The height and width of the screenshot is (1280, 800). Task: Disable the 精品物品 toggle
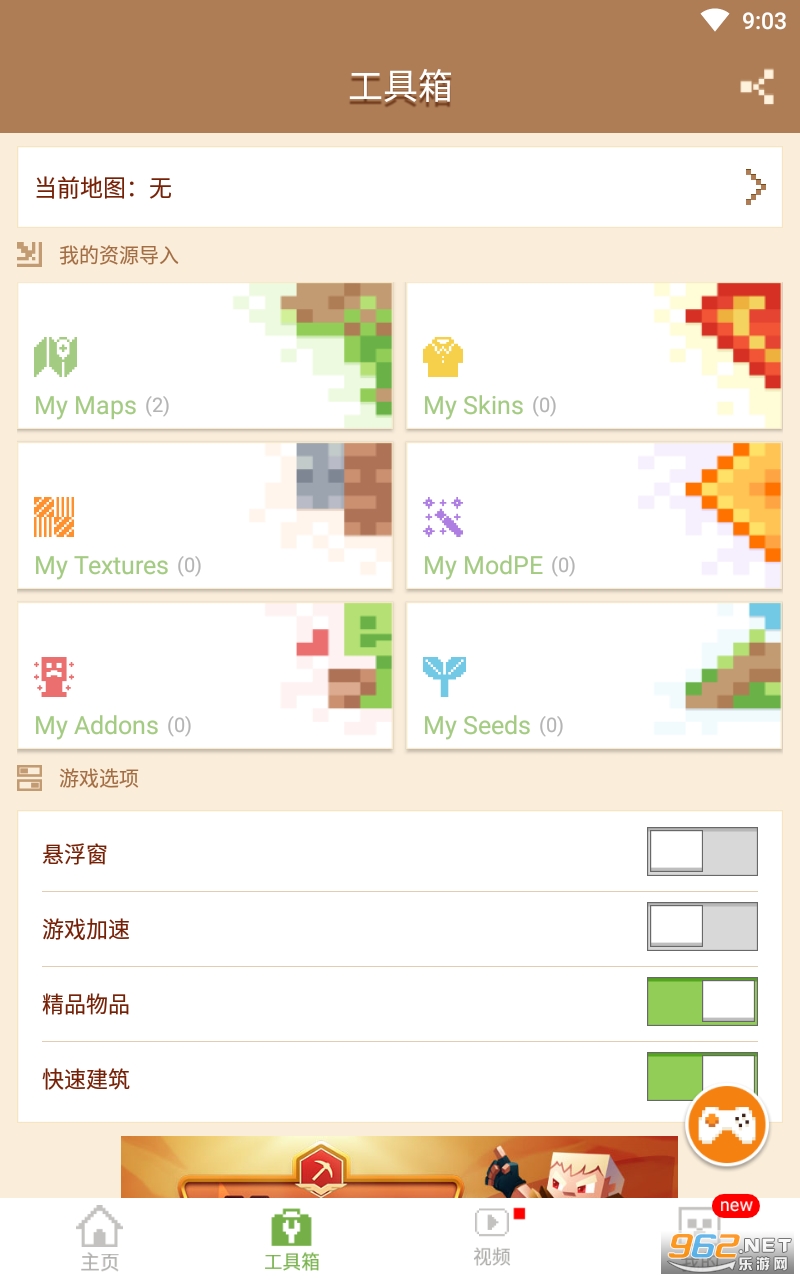tap(702, 1002)
